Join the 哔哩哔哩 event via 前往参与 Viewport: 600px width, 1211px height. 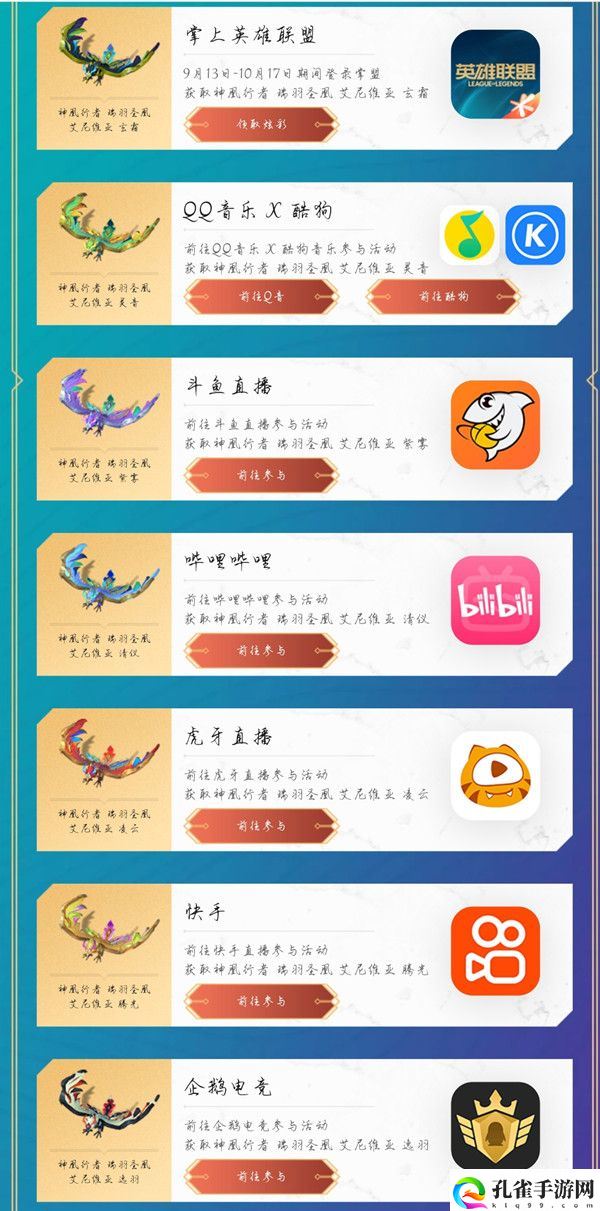[261, 650]
